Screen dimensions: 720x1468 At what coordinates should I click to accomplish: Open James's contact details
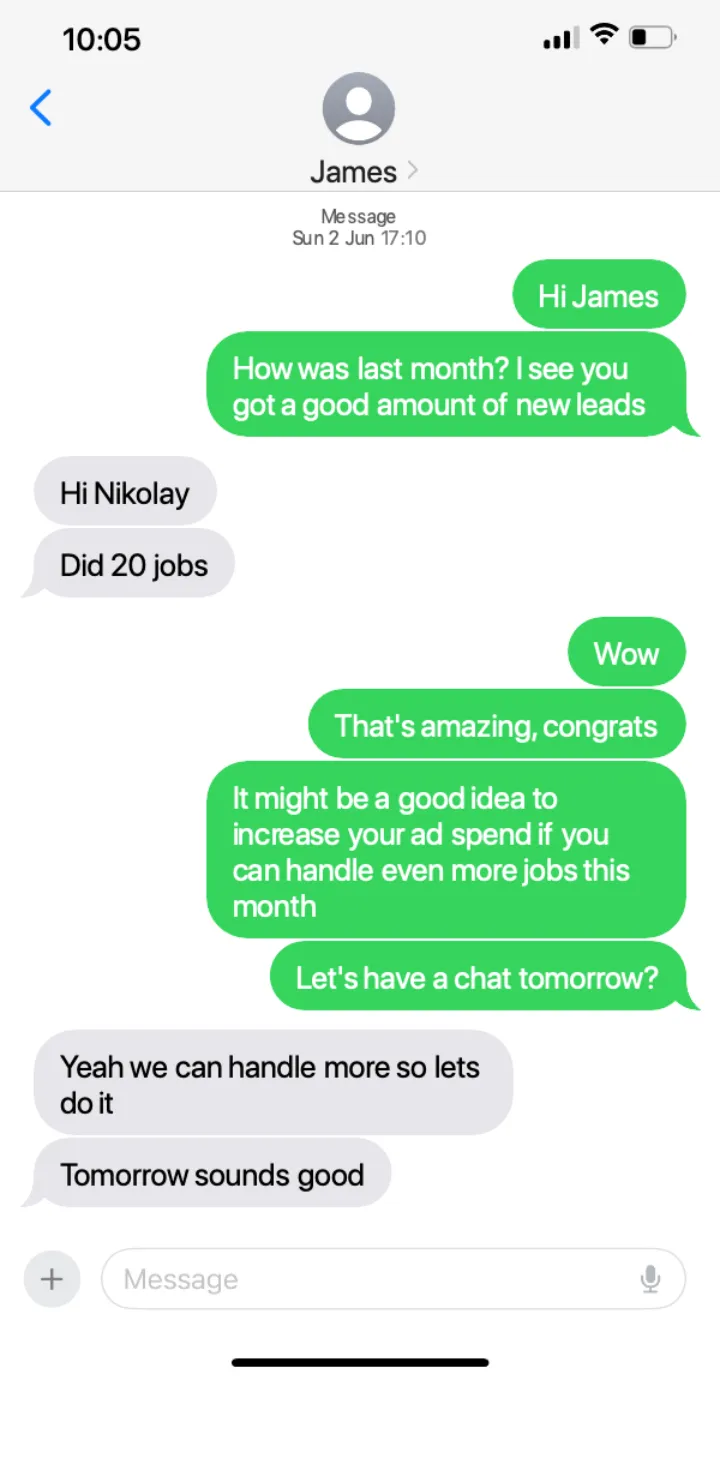(359, 130)
